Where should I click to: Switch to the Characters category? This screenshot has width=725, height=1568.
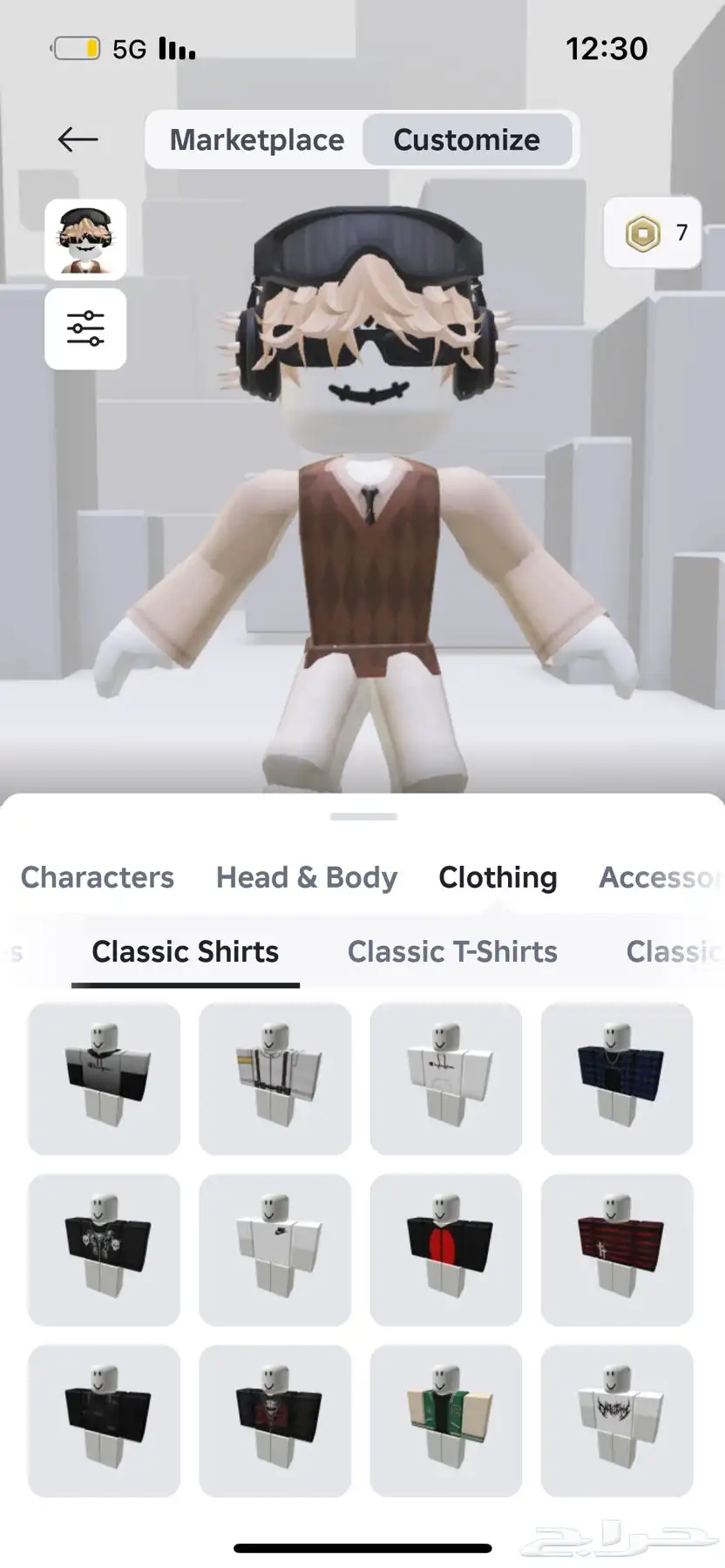(x=98, y=877)
